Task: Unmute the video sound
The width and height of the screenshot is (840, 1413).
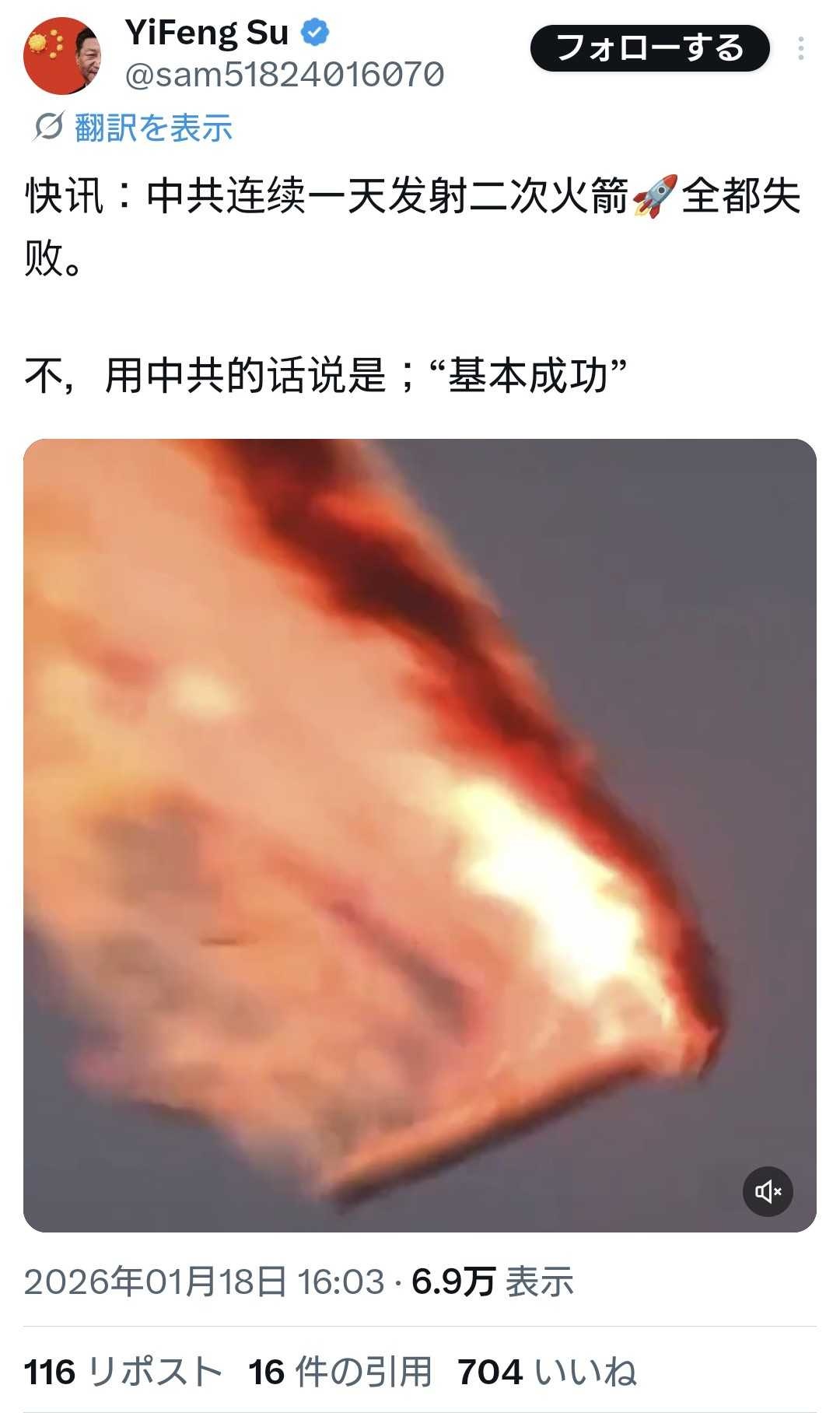Action: pos(768,1191)
